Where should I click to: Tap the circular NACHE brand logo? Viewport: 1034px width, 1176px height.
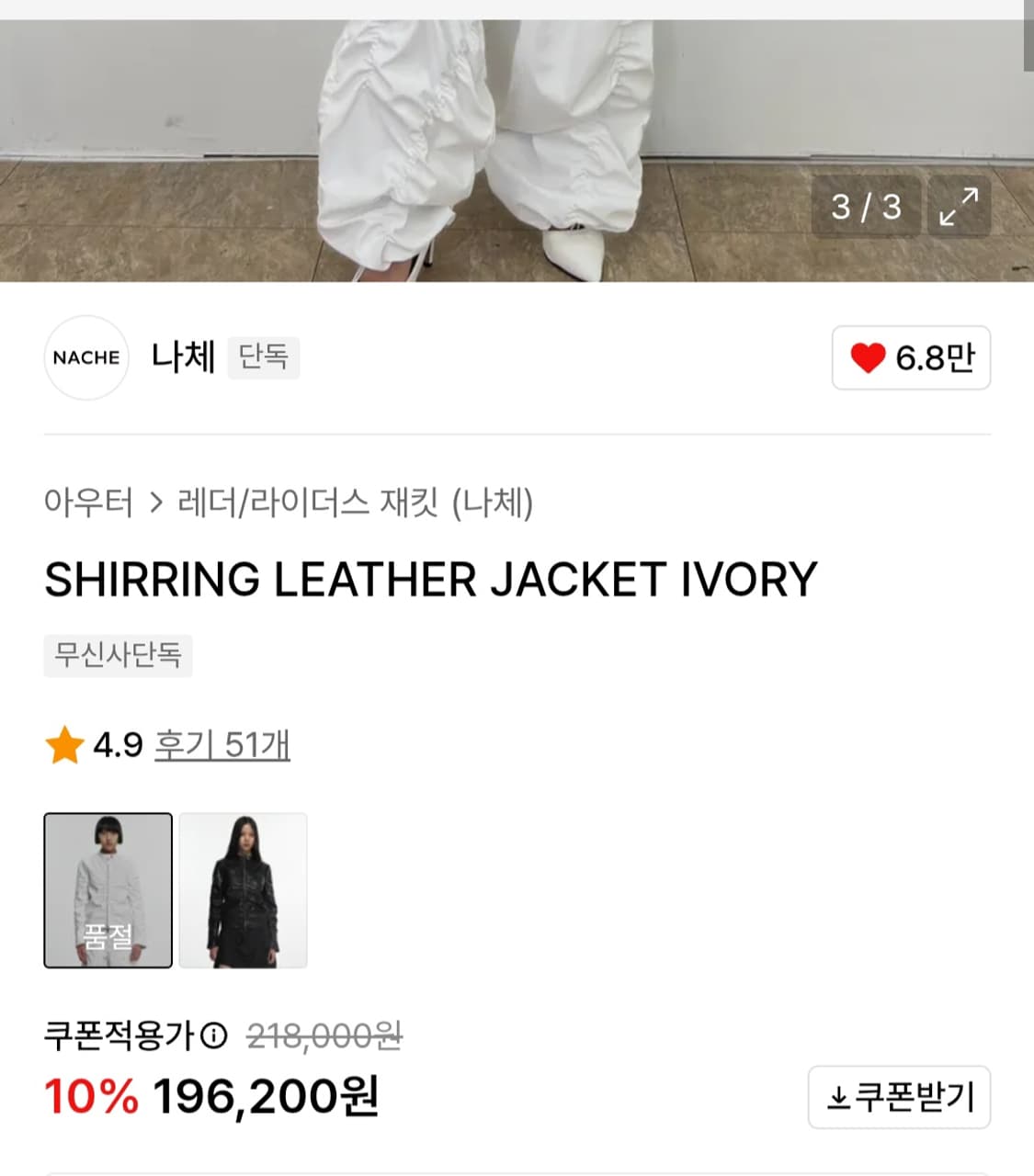(85, 359)
